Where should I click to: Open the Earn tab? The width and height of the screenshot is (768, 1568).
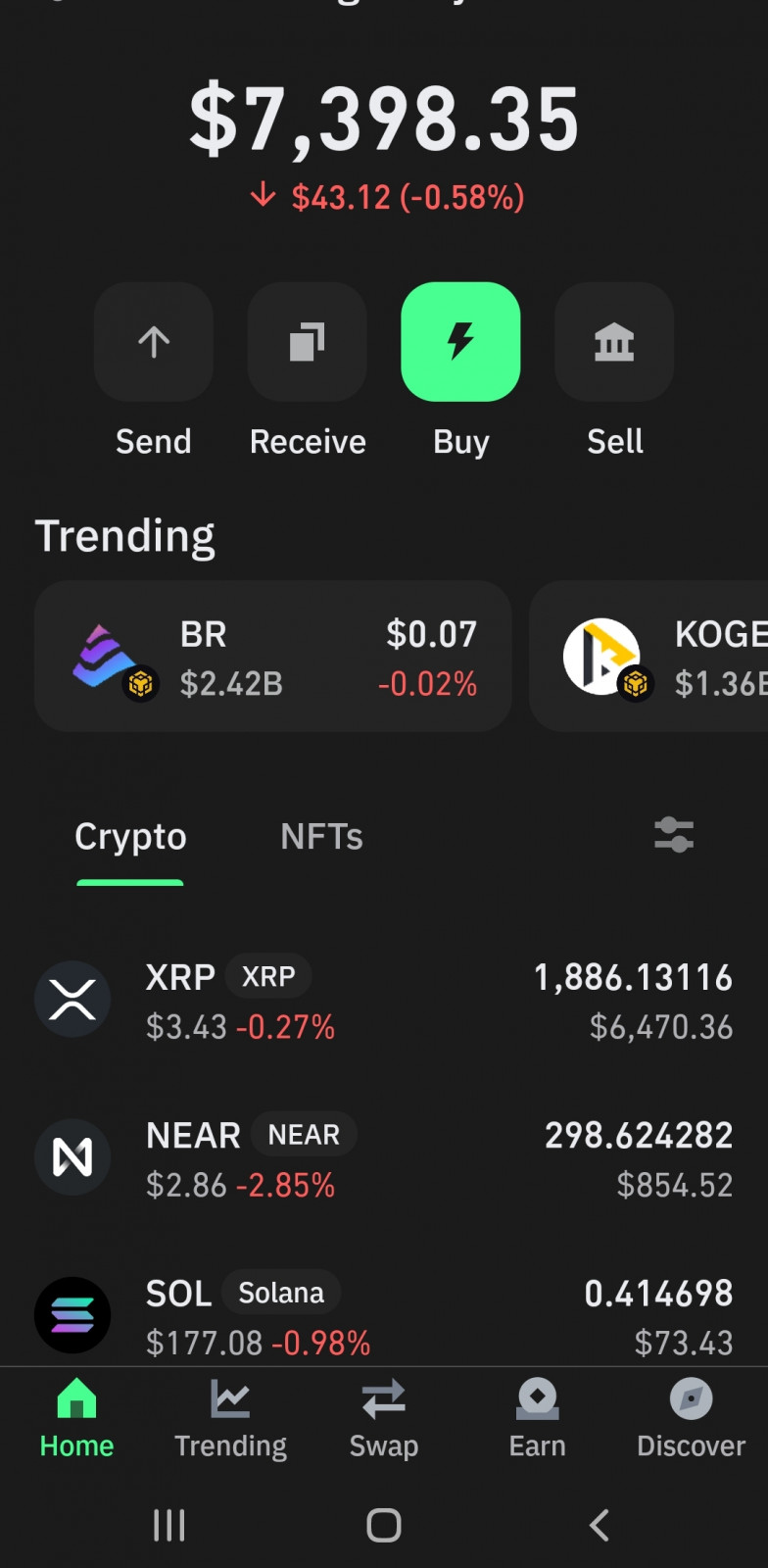tap(538, 1419)
